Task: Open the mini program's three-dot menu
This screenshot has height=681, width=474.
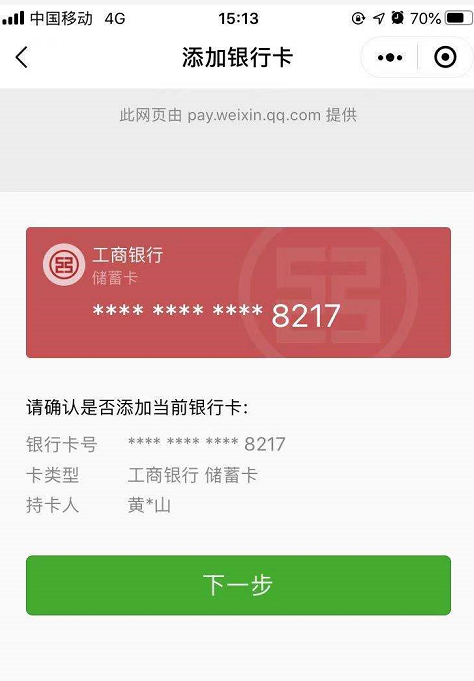Action: [390, 57]
